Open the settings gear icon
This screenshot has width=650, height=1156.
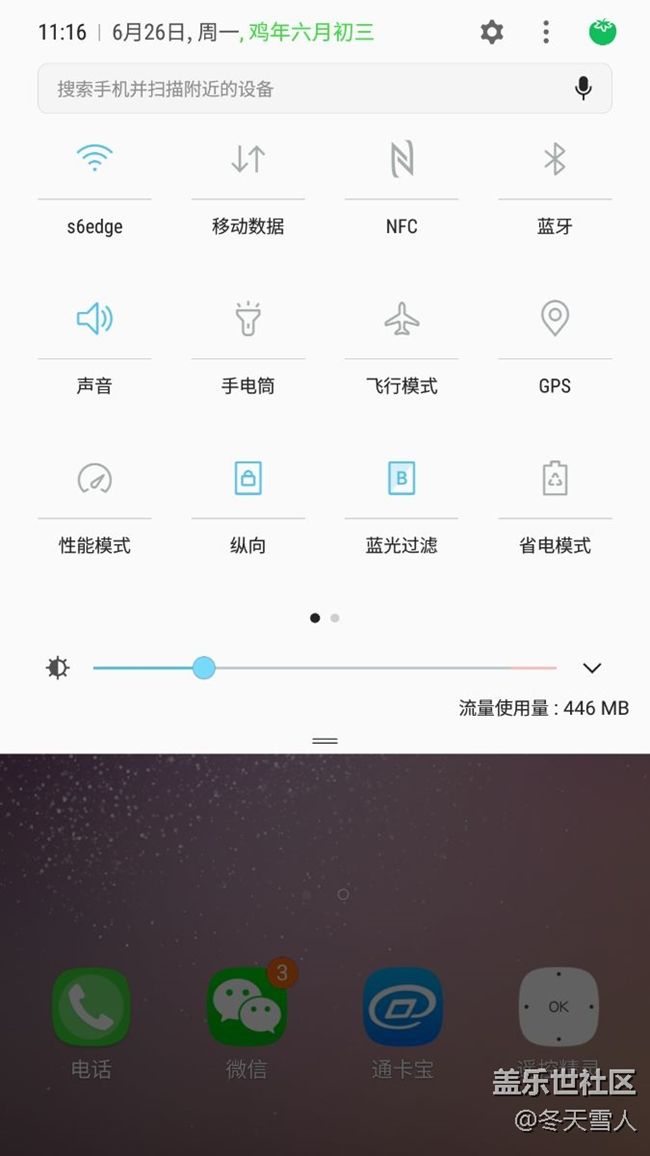(491, 32)
